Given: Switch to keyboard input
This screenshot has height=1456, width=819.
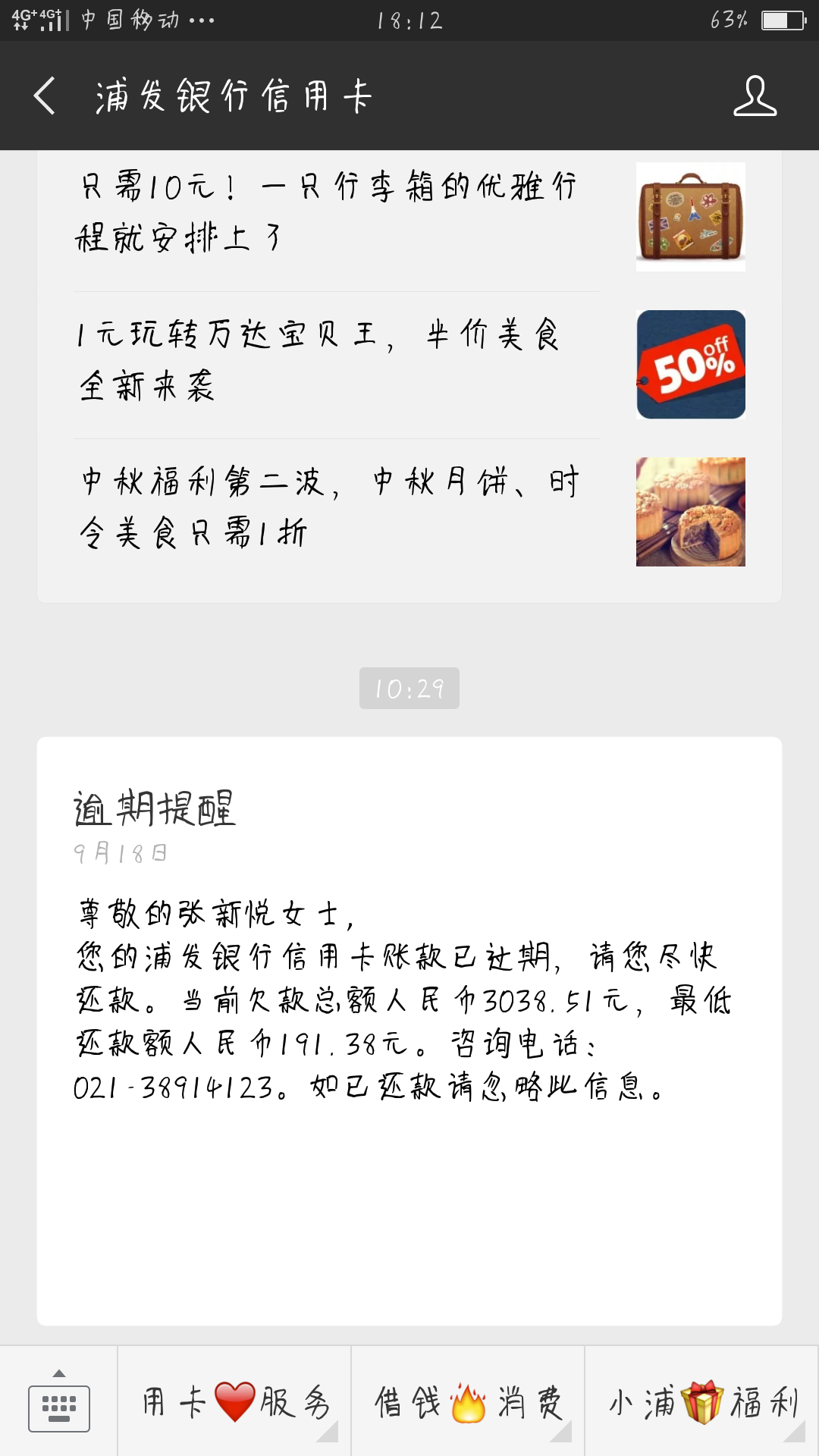Looking at the screenshot, I should point(59,1402).
